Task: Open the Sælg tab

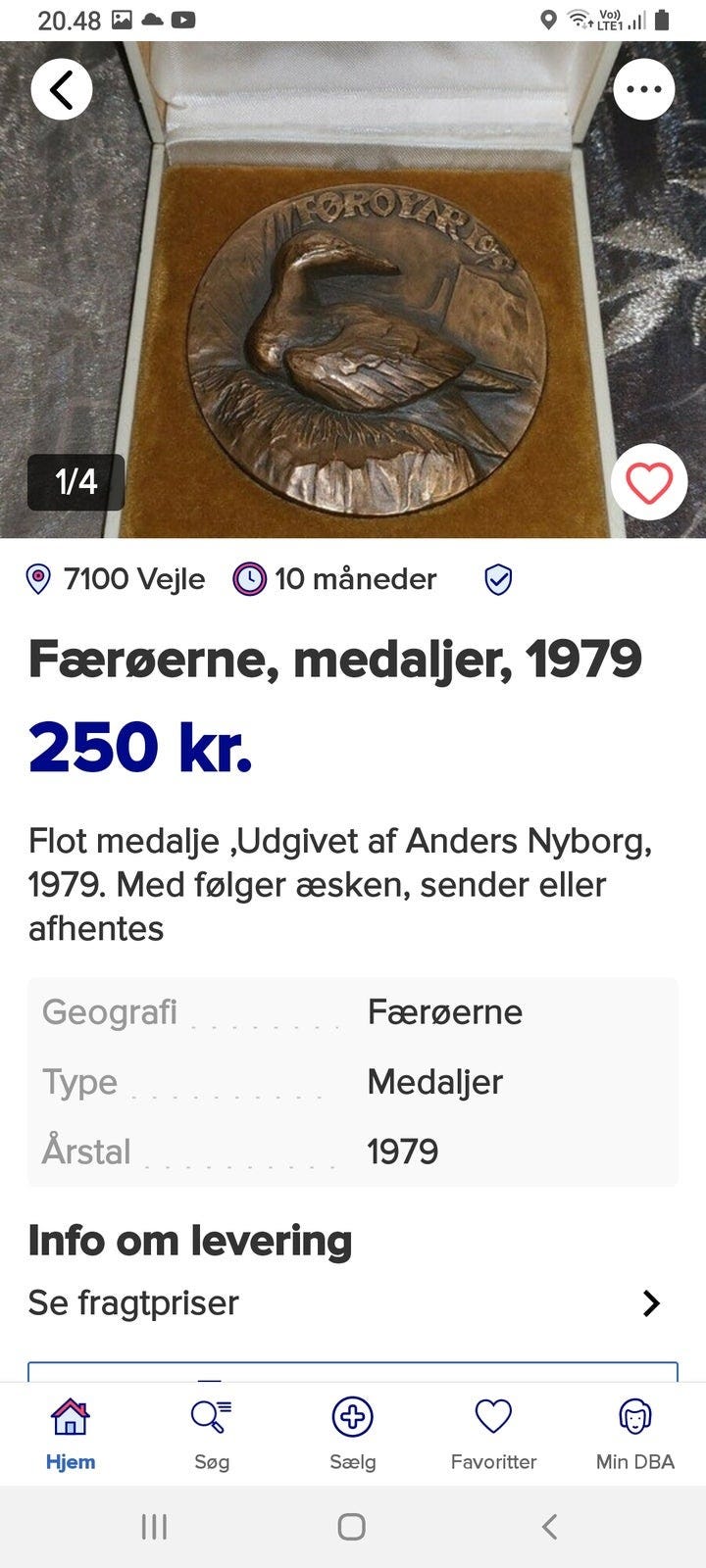Action: click(353, 1434)
